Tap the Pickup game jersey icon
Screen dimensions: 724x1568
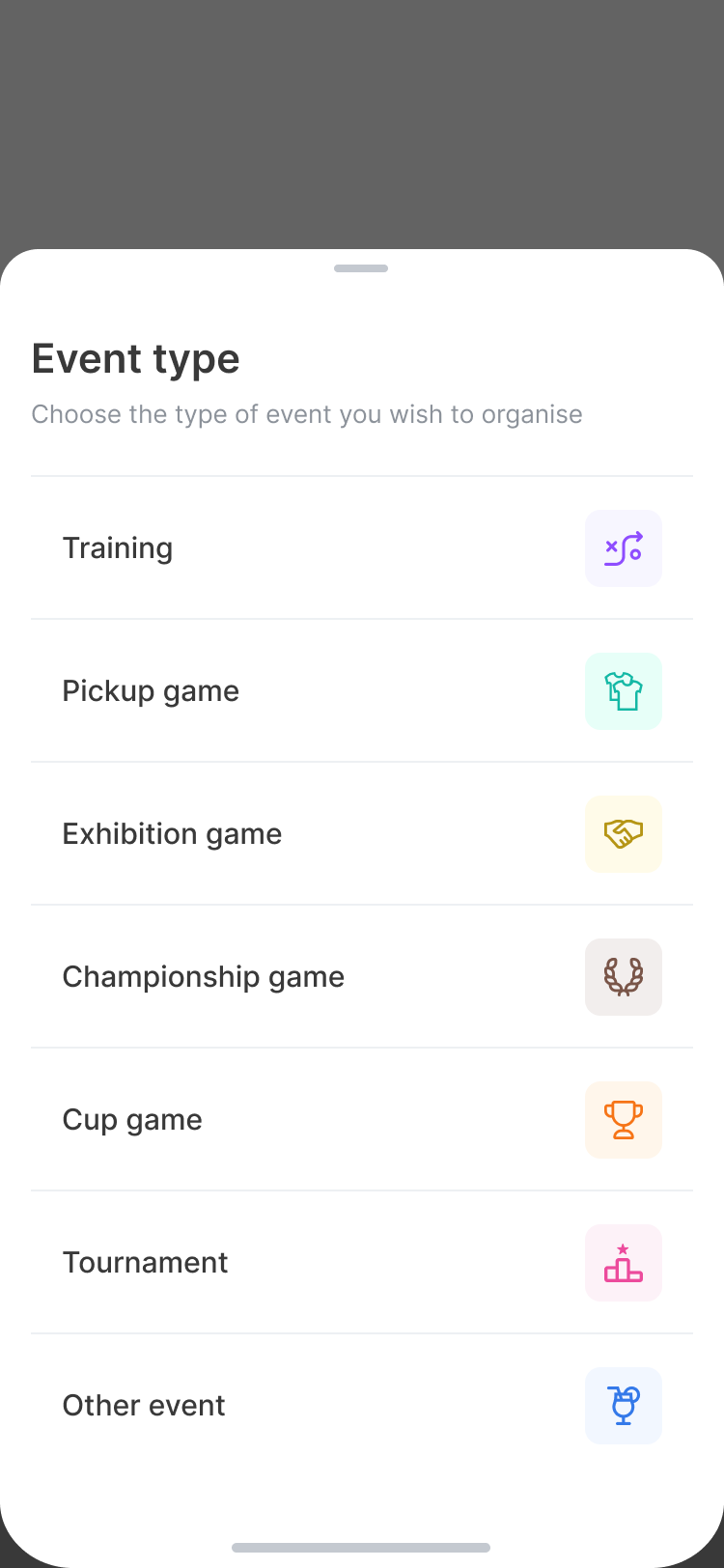point(623,690)
